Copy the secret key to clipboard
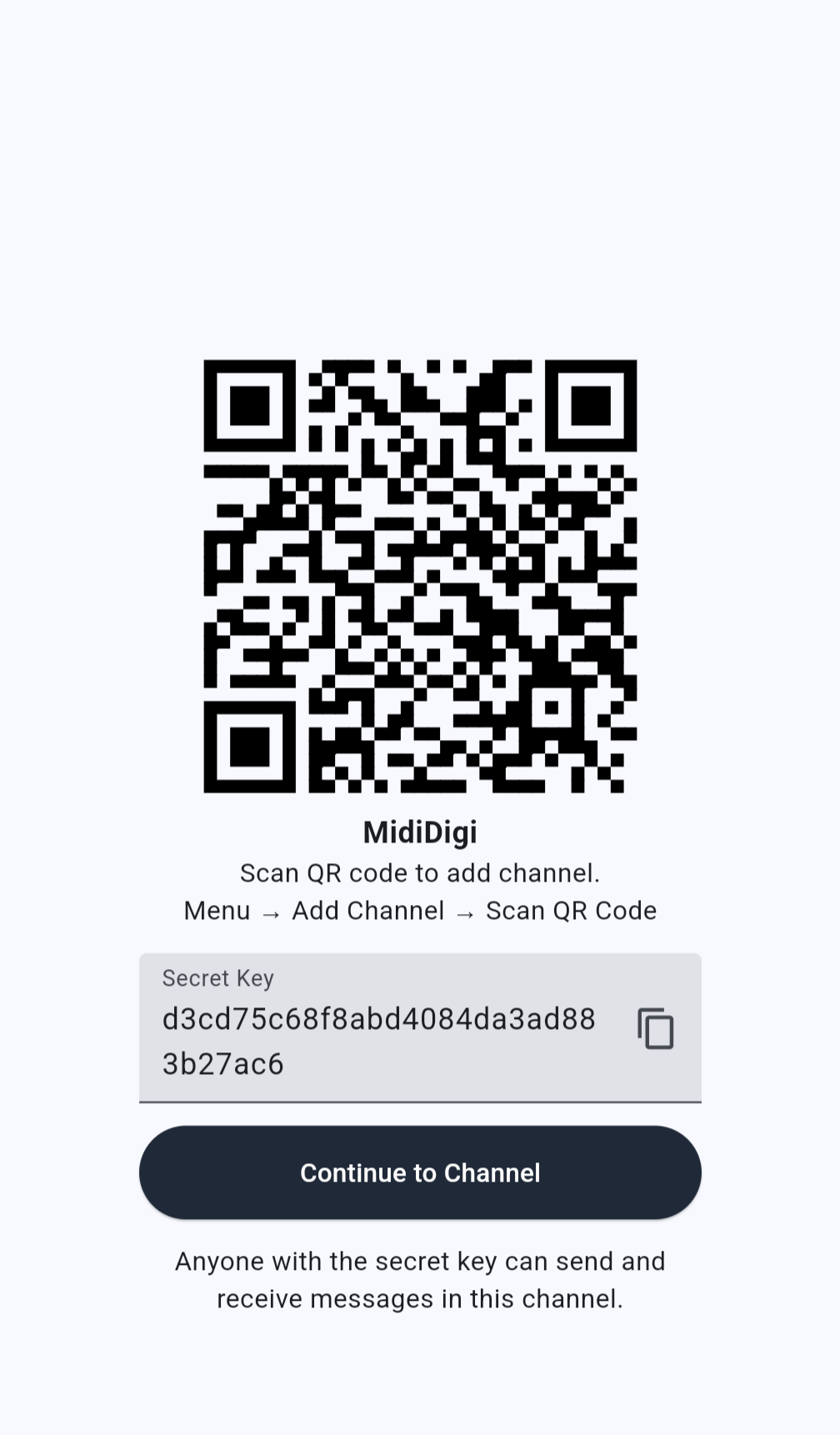The width and height of the screenshot is (840, 1435). (656, 1028)
